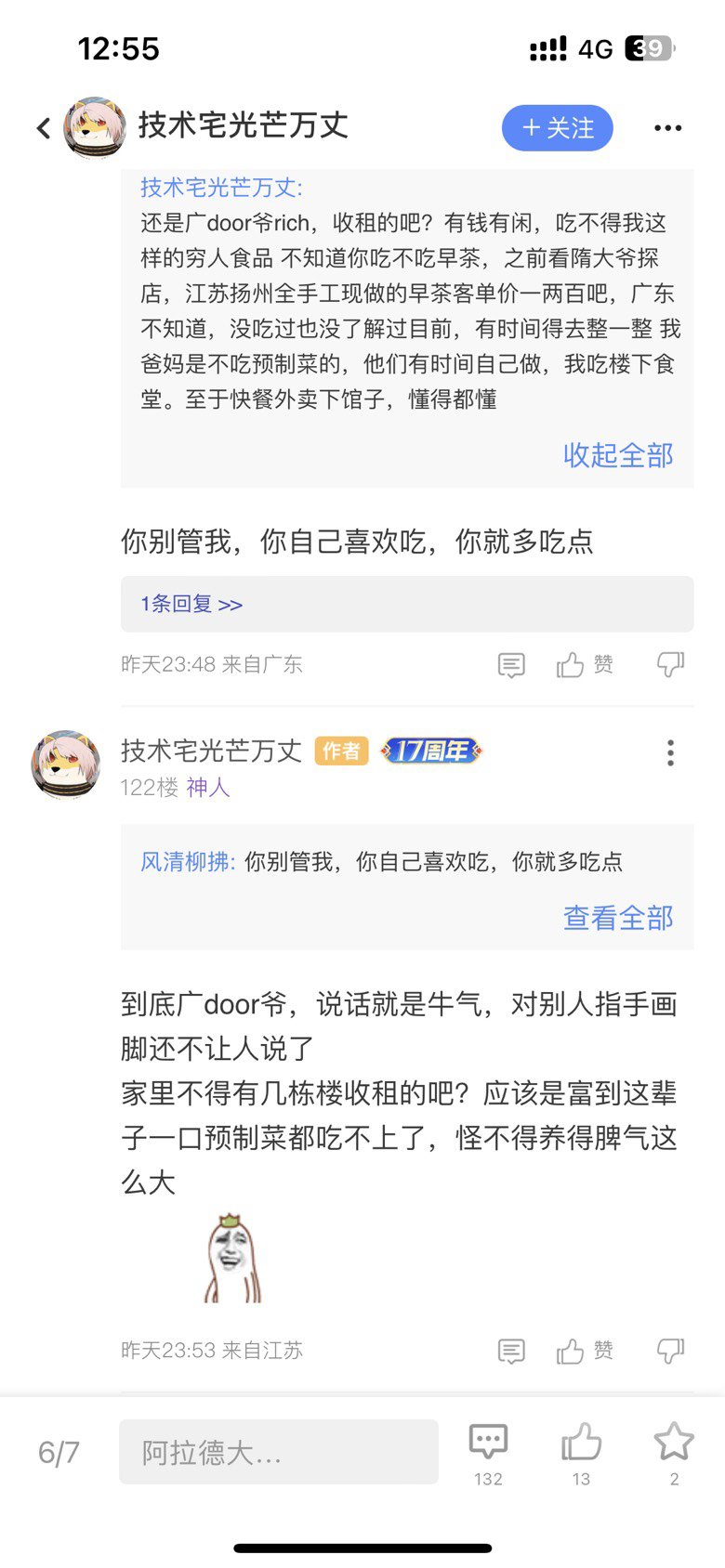Viewport: 725px width, 1568px height.
Task: Reply to the 23:48 广东 comment
Action: [x=511, y=665]
